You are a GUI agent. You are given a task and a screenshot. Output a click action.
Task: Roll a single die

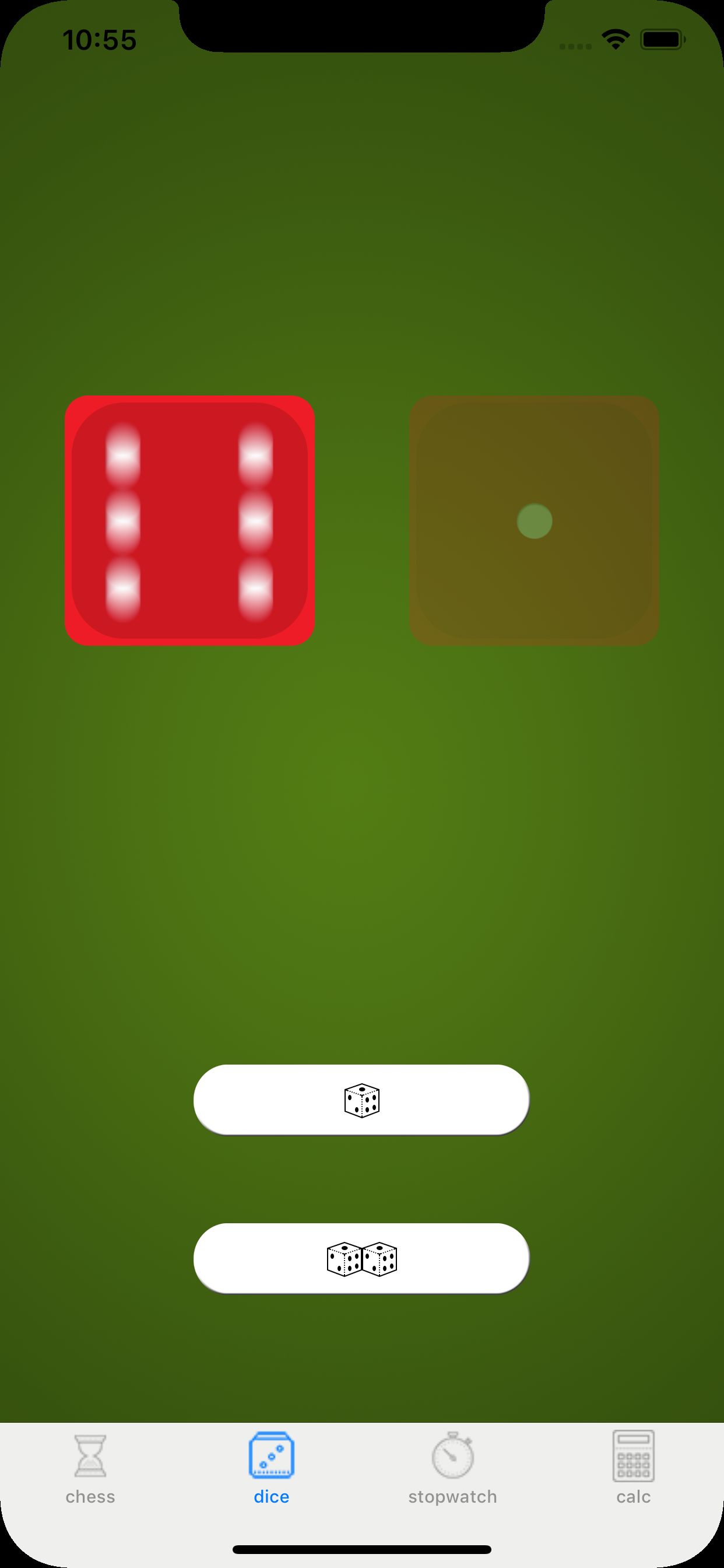361,1100
